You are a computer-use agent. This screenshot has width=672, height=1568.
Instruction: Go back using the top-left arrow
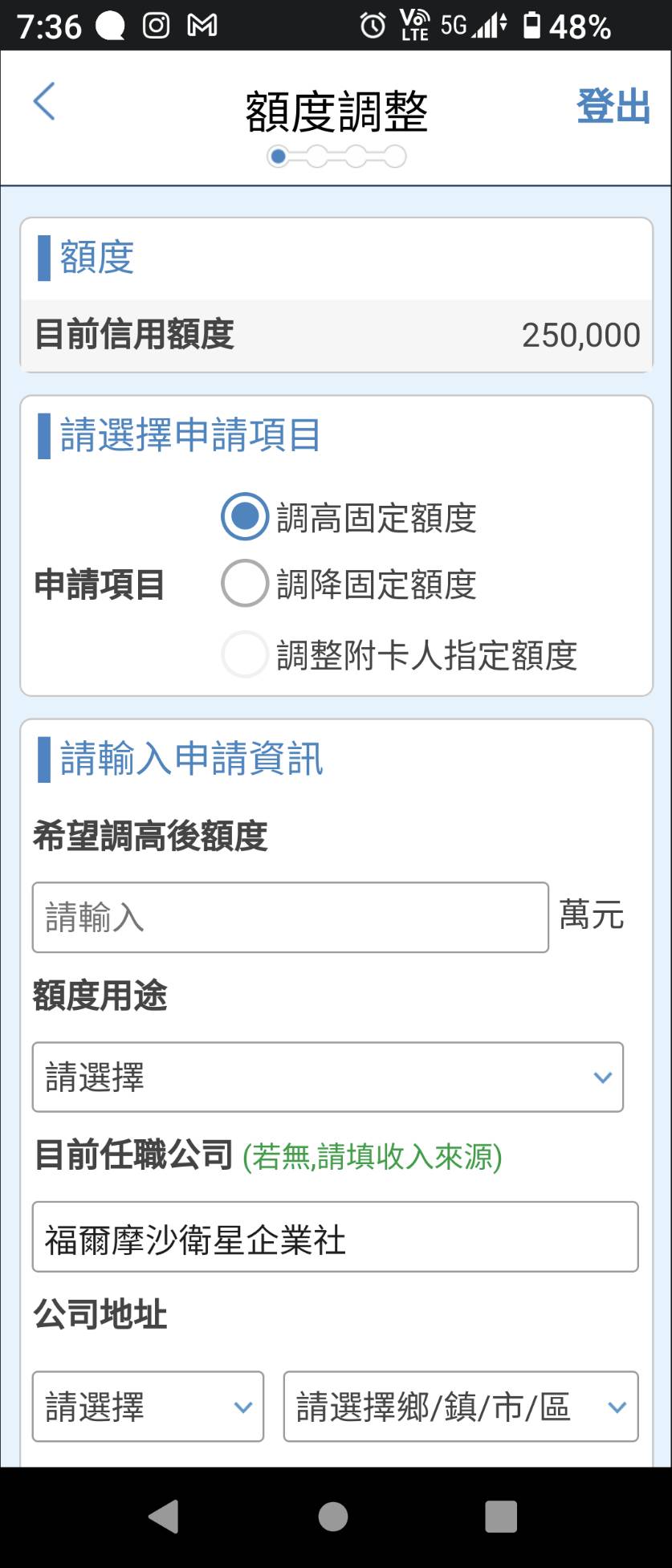coord(44,102)
